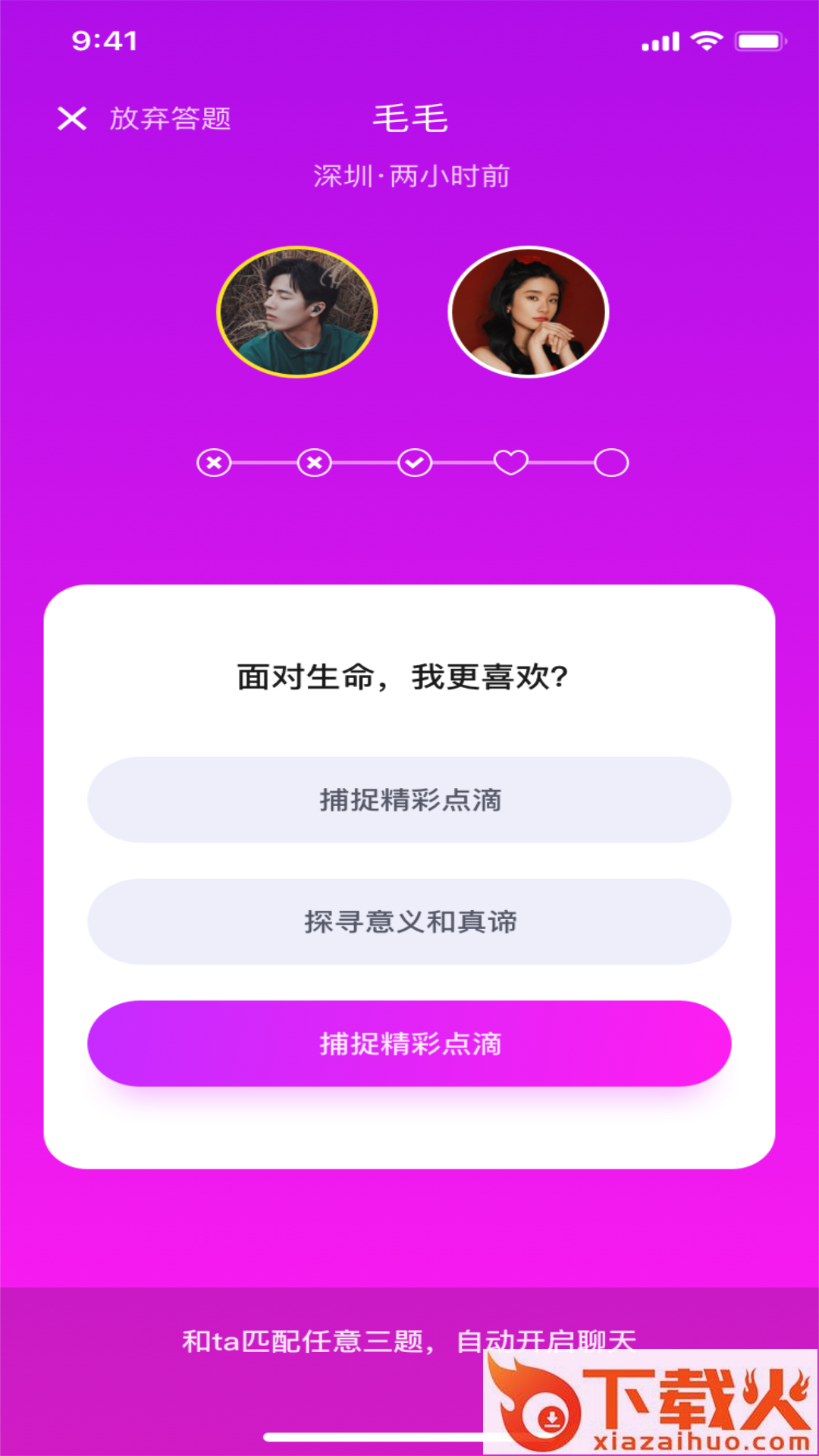
Task: Open the male user's avatar
Action: (x=297, y=312)
